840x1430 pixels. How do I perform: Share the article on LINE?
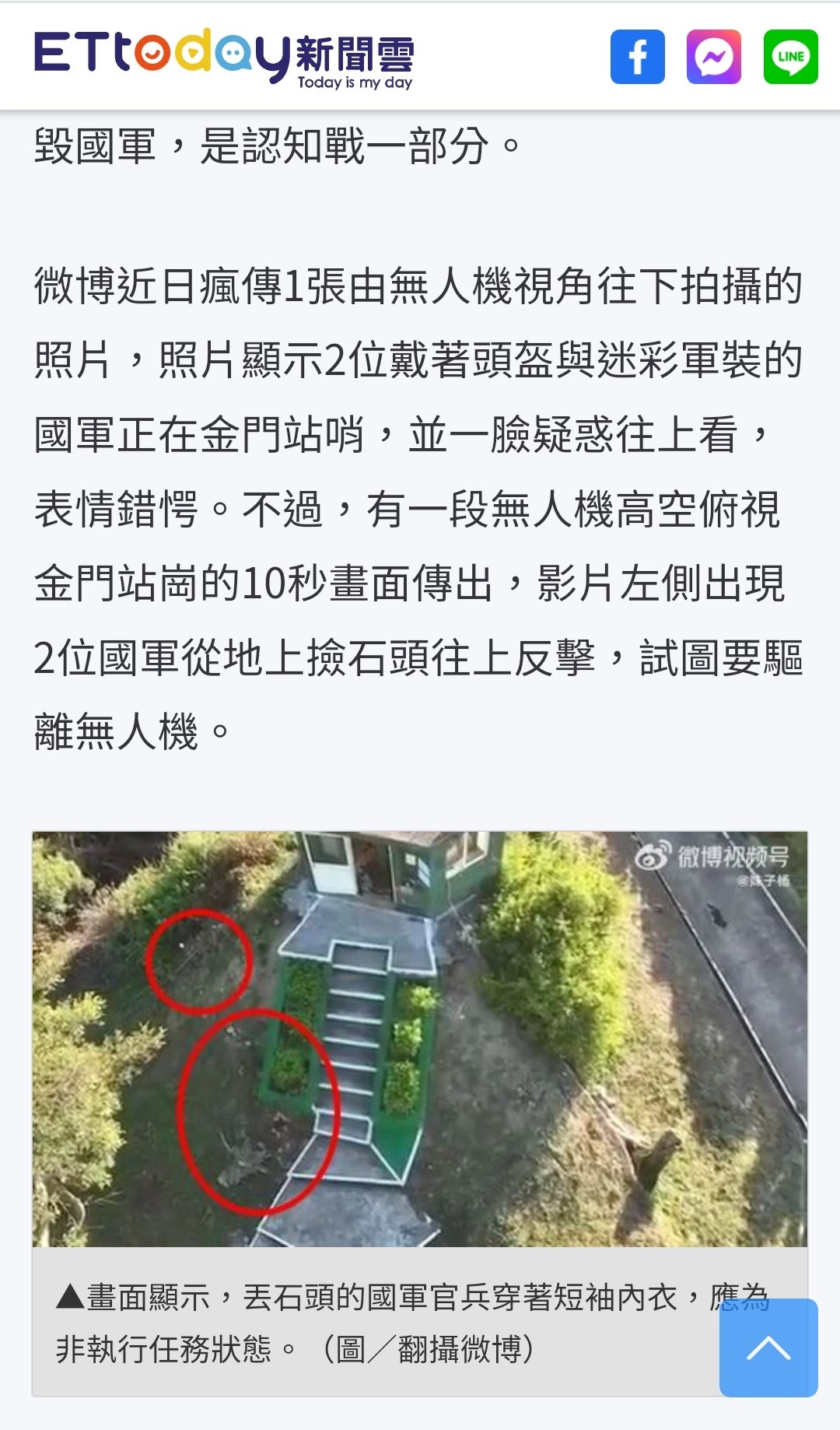click(790, 57)
